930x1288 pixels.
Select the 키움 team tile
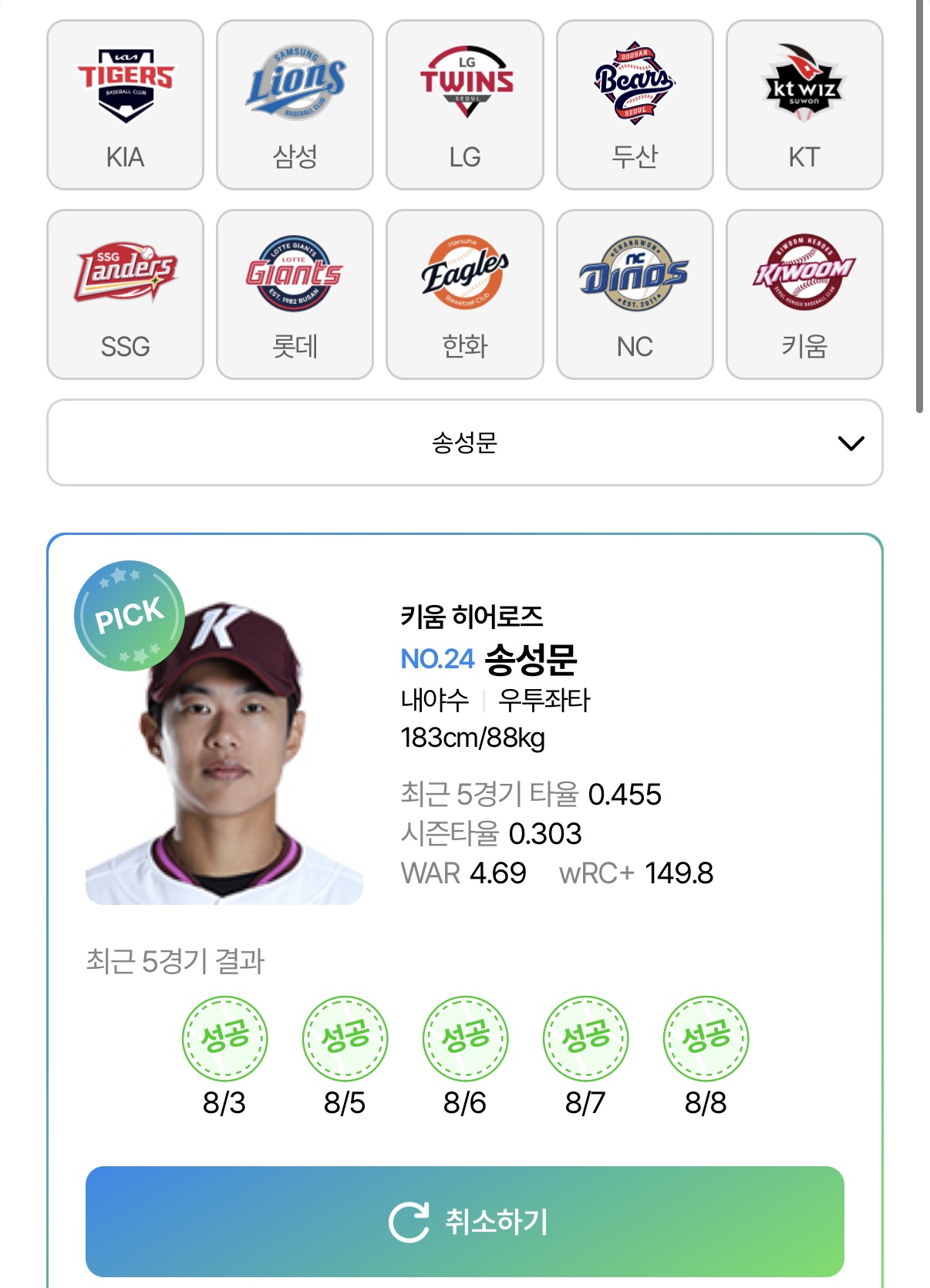click(x=804, y=294)
